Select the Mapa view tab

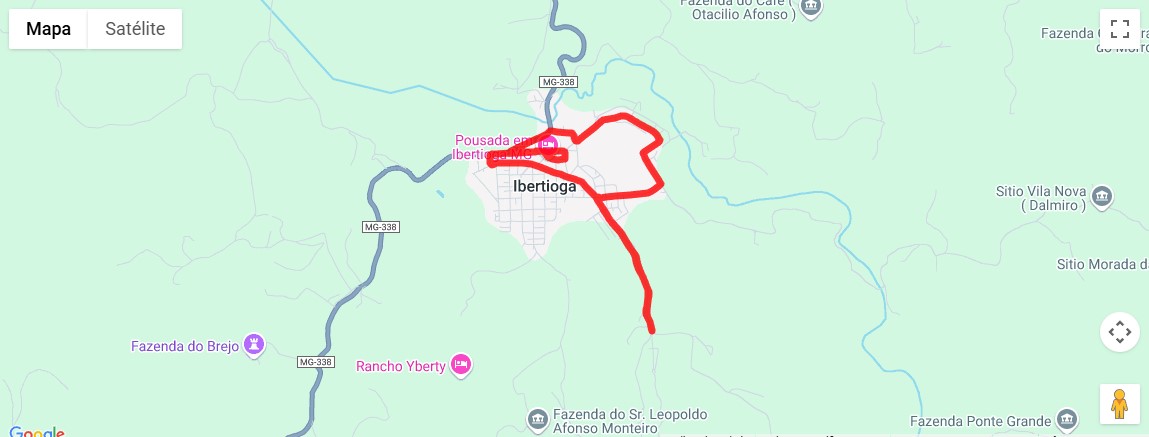[48, 29]
